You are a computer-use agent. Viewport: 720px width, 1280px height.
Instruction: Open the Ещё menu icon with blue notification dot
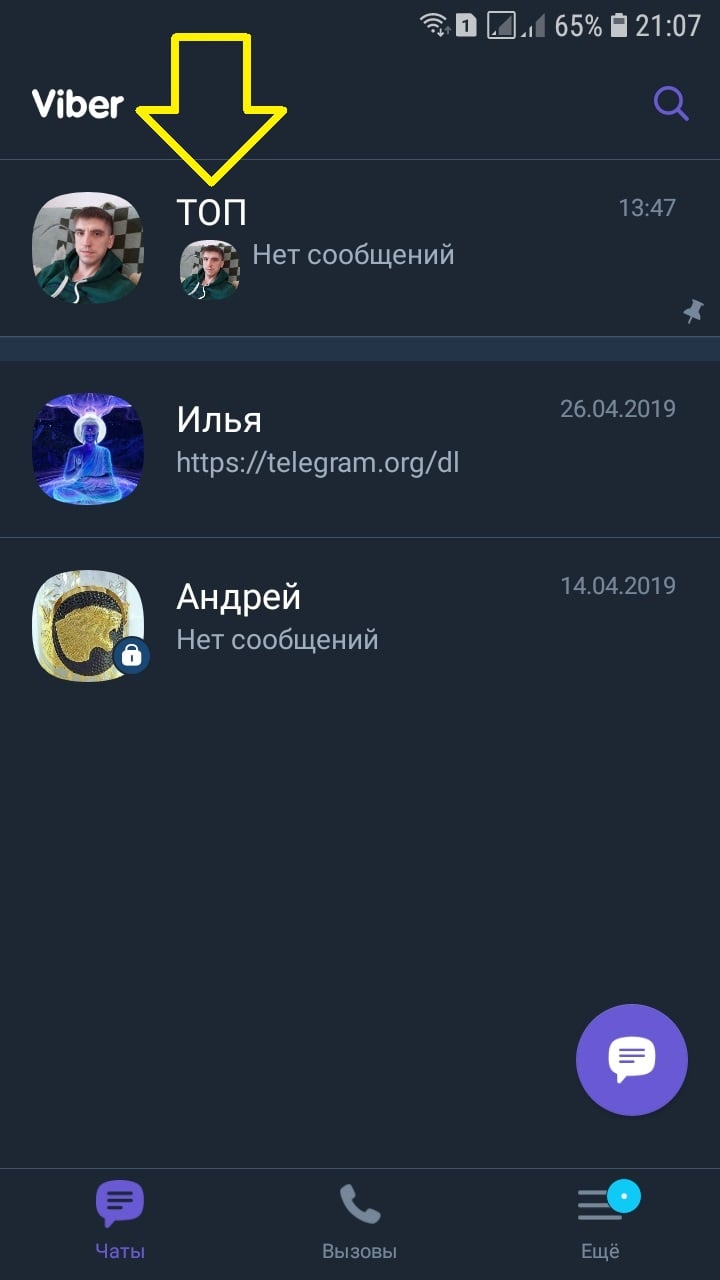598,1203
